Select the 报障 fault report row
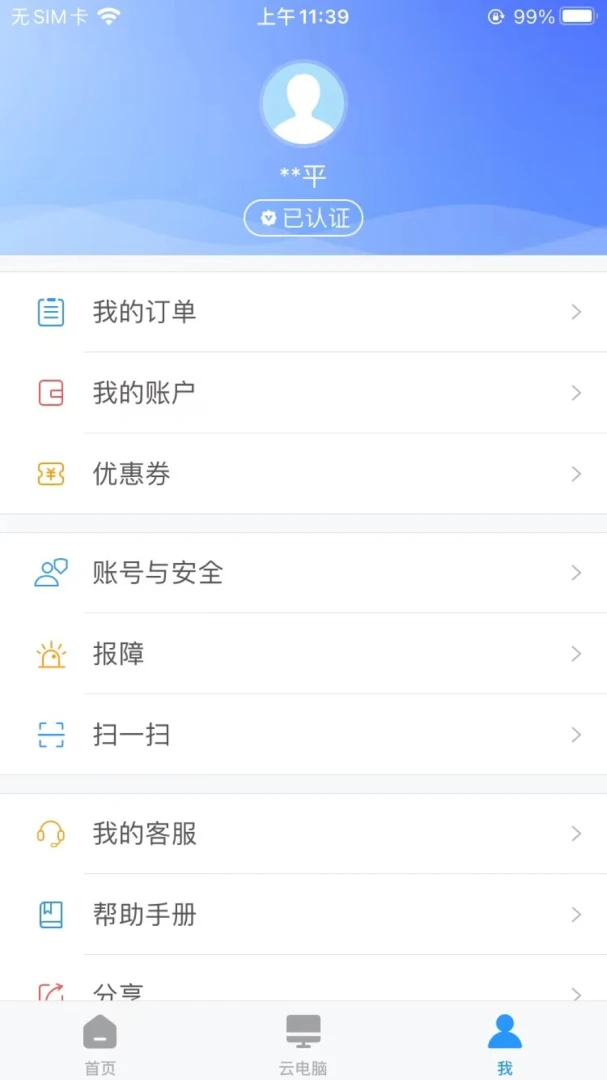This screenshot has width=607, height=1080. click(x=303, y=654)
